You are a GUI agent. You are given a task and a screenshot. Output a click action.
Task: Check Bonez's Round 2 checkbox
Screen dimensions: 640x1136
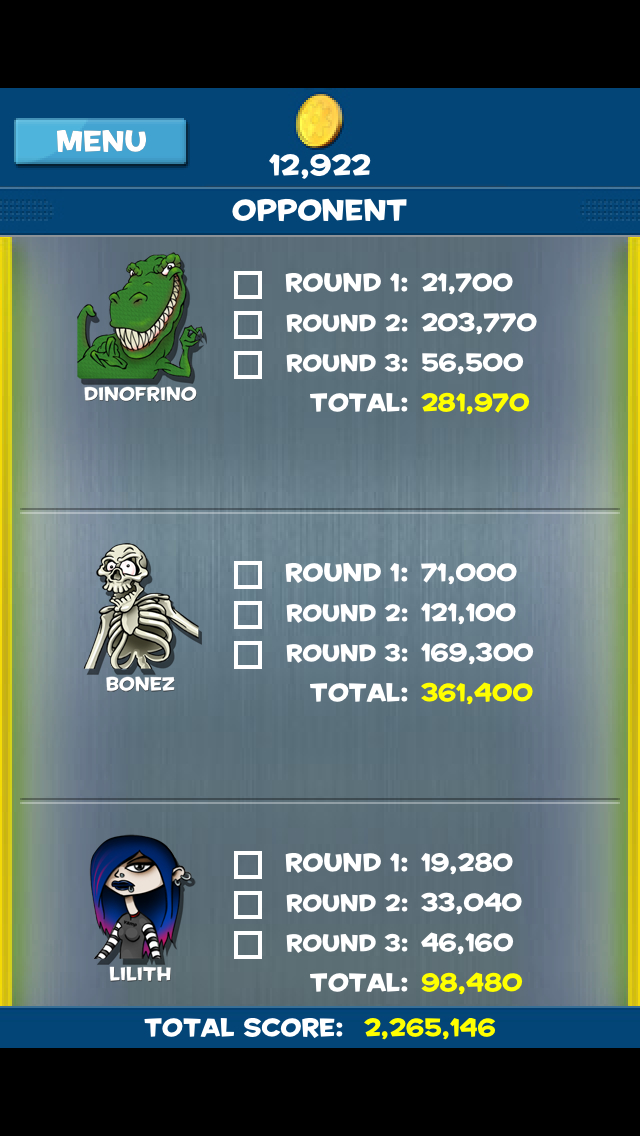[248, 615]
